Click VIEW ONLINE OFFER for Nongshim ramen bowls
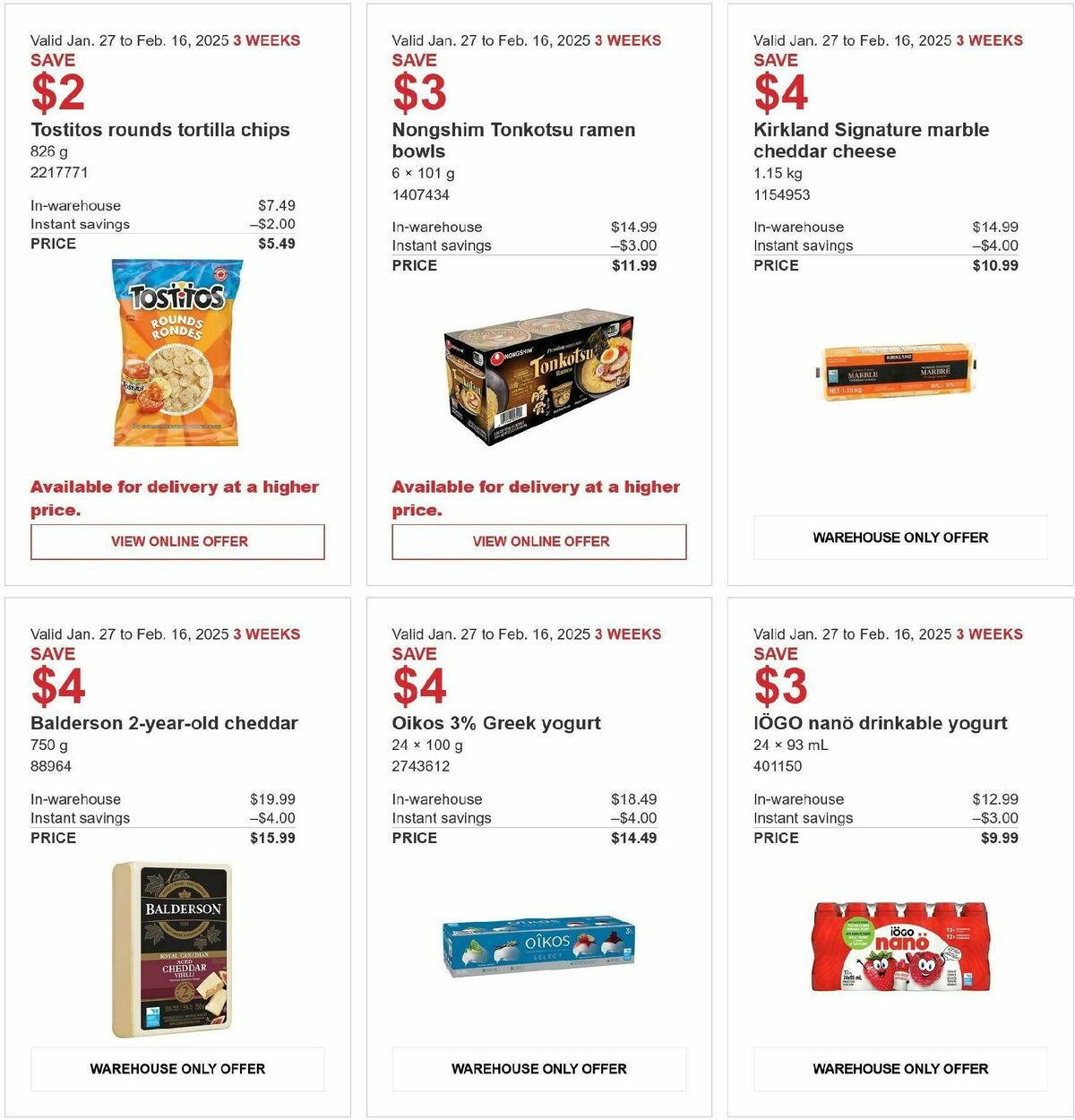This screenshot has width=1075, height=1120. [x=539, y=541]
